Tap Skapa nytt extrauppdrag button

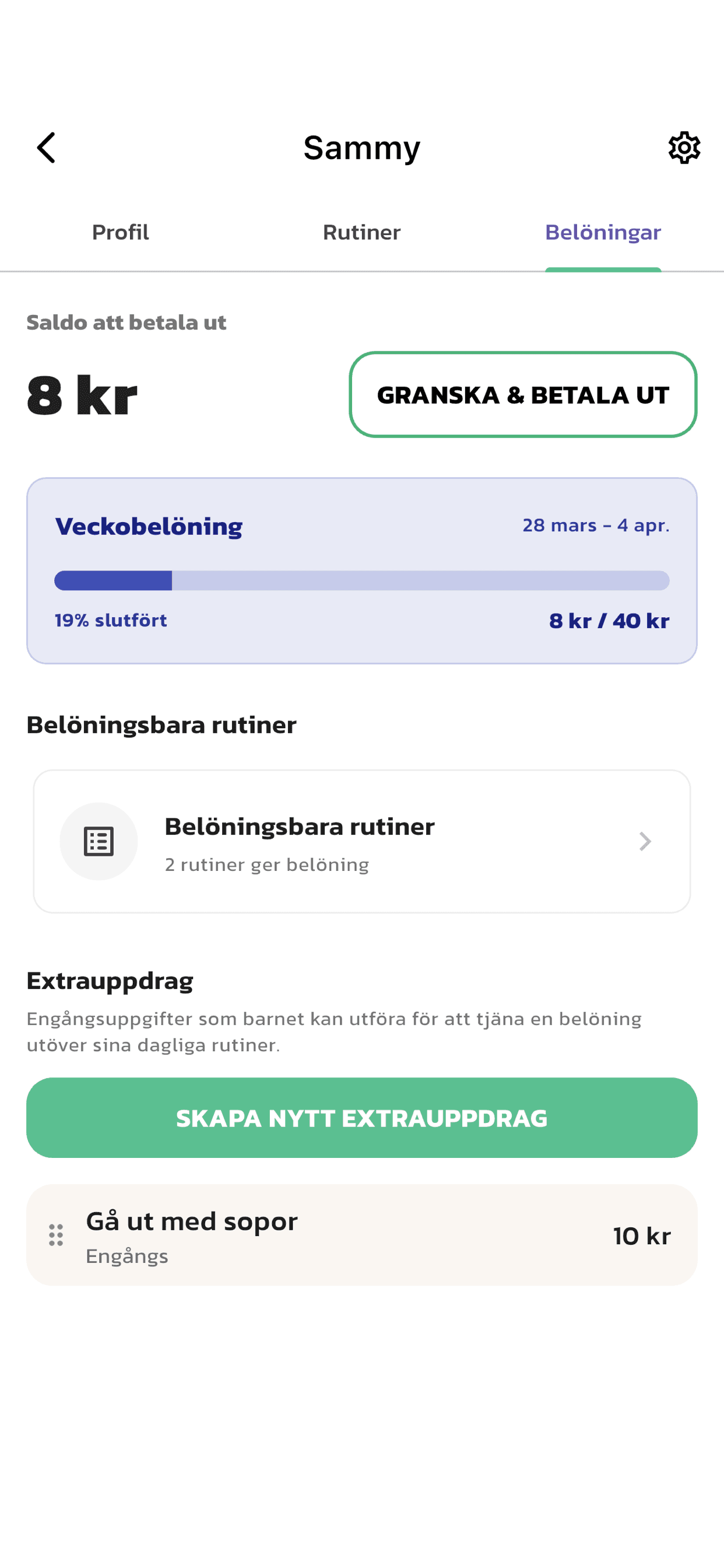(x=361, y=1118)
